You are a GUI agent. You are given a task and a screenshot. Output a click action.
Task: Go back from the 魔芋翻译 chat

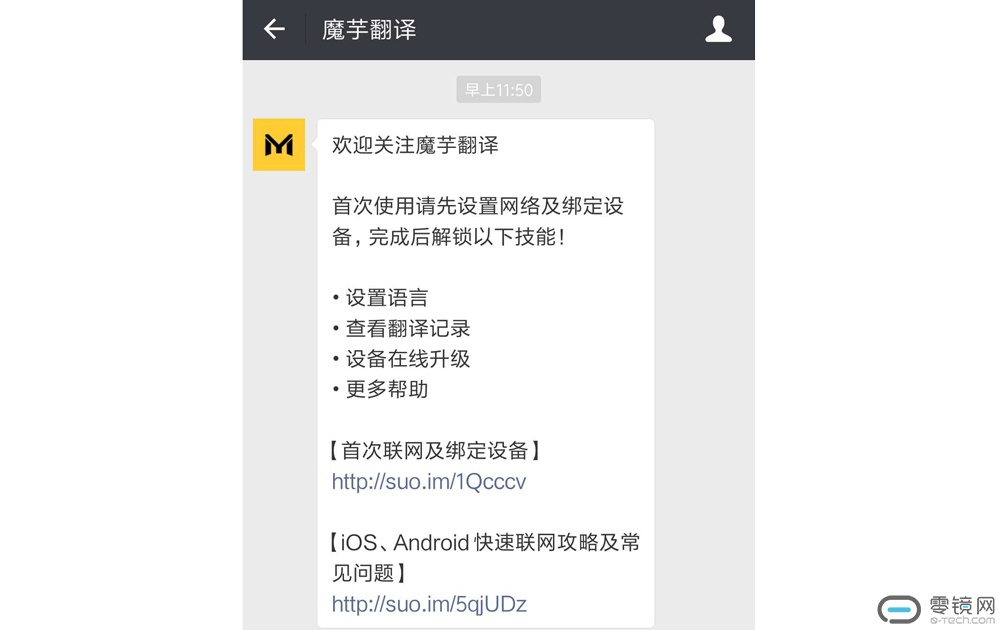tap(274, 30)
